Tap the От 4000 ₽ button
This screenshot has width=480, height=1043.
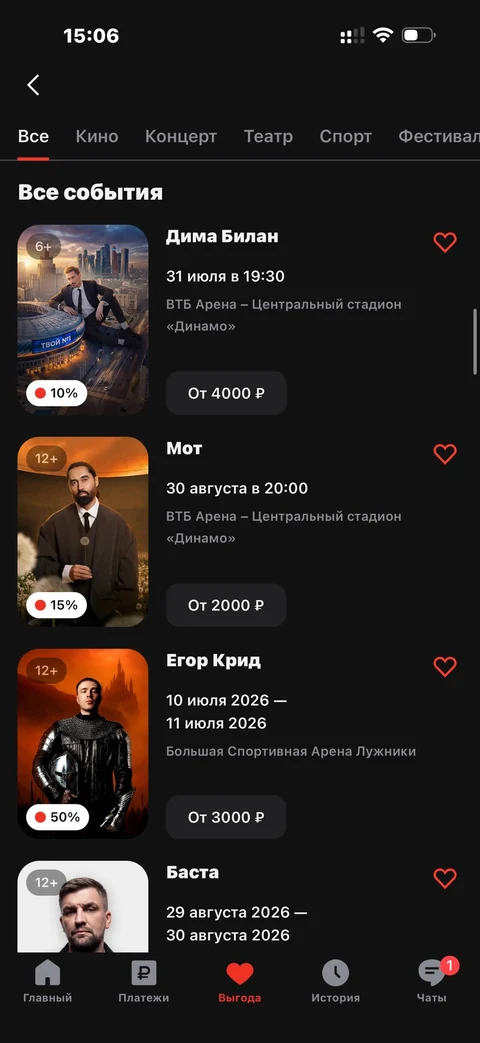[226, 393]
